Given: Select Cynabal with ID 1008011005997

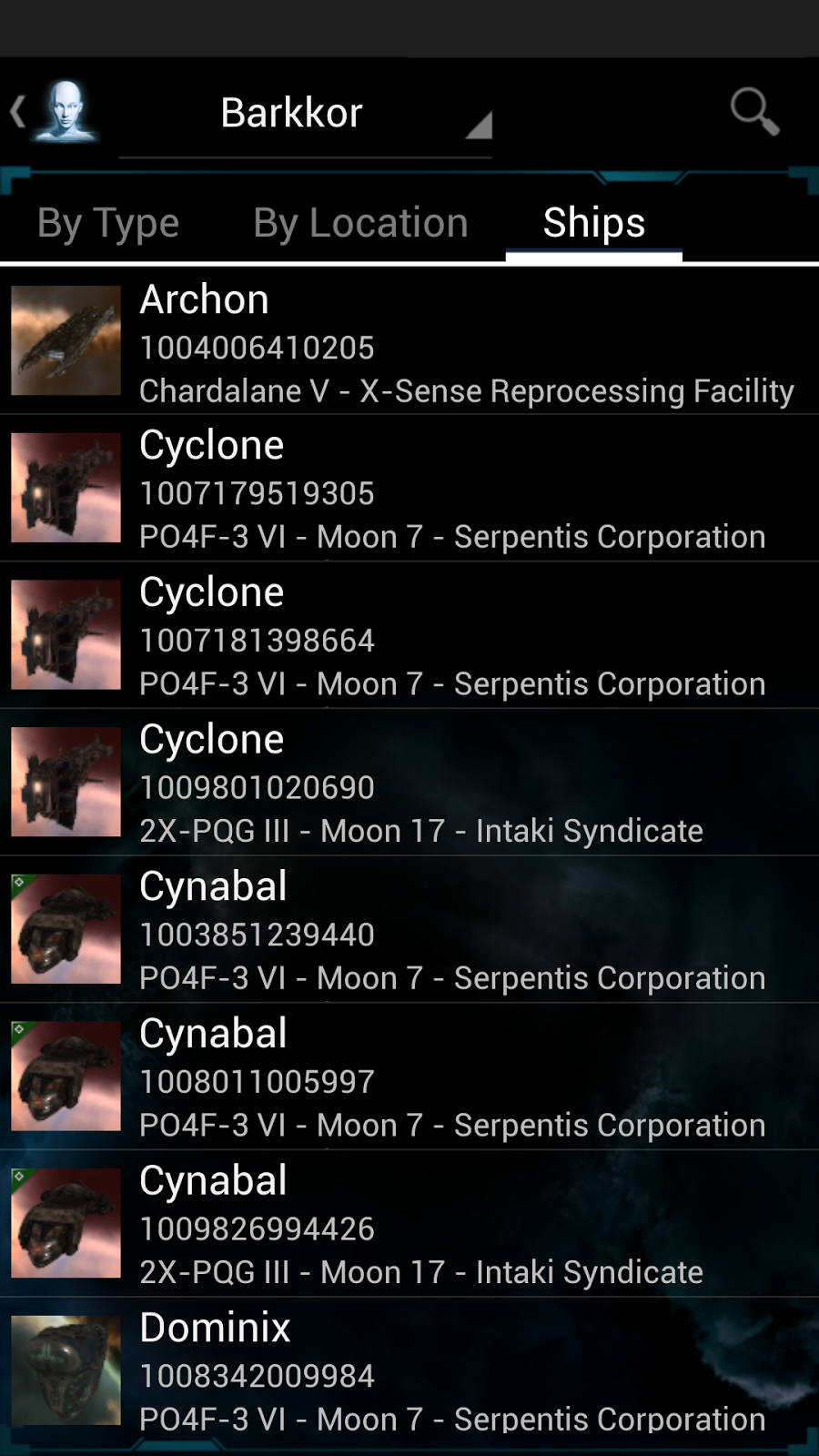Looking at the screenshot, I should (x=409, y=1076).
